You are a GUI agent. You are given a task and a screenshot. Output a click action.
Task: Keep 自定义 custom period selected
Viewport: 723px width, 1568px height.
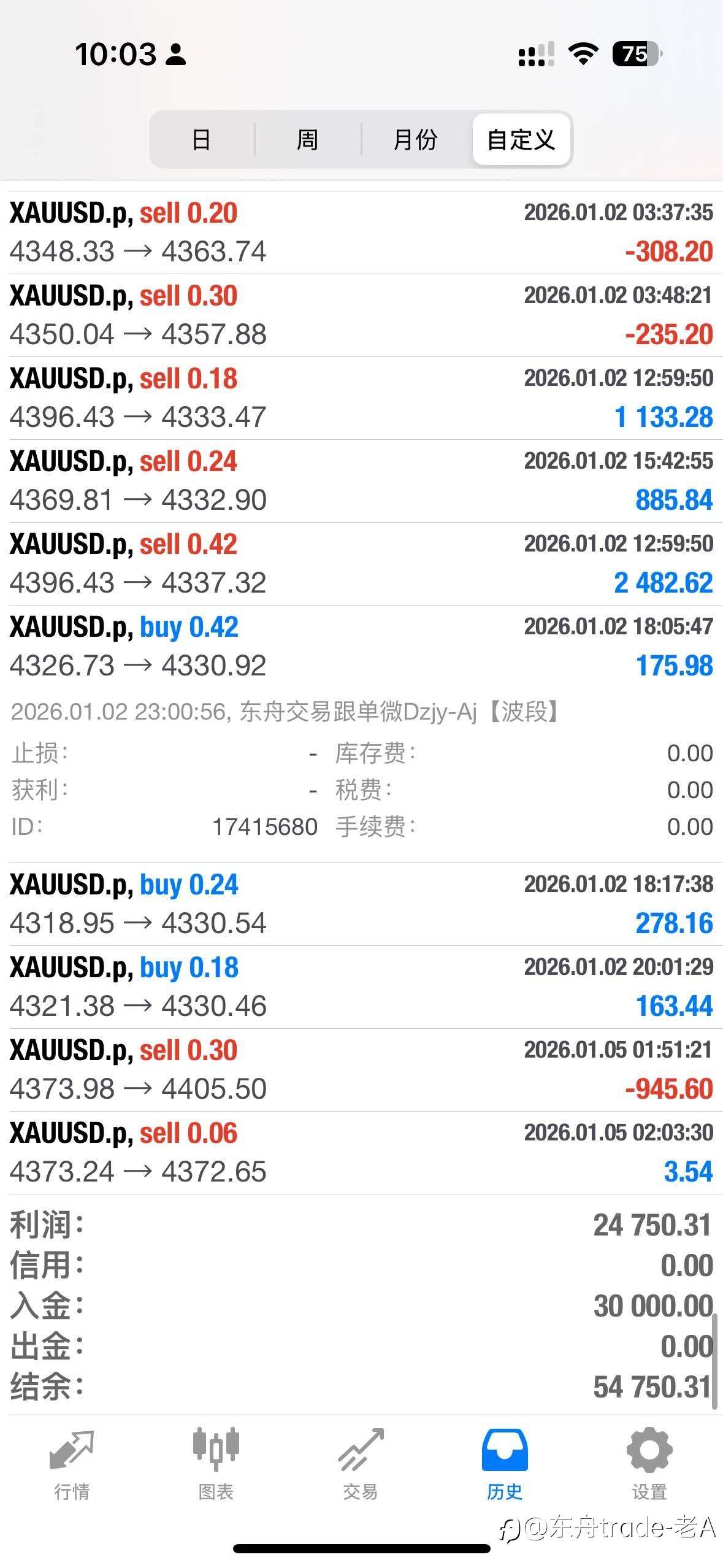[x=522, y=139]
